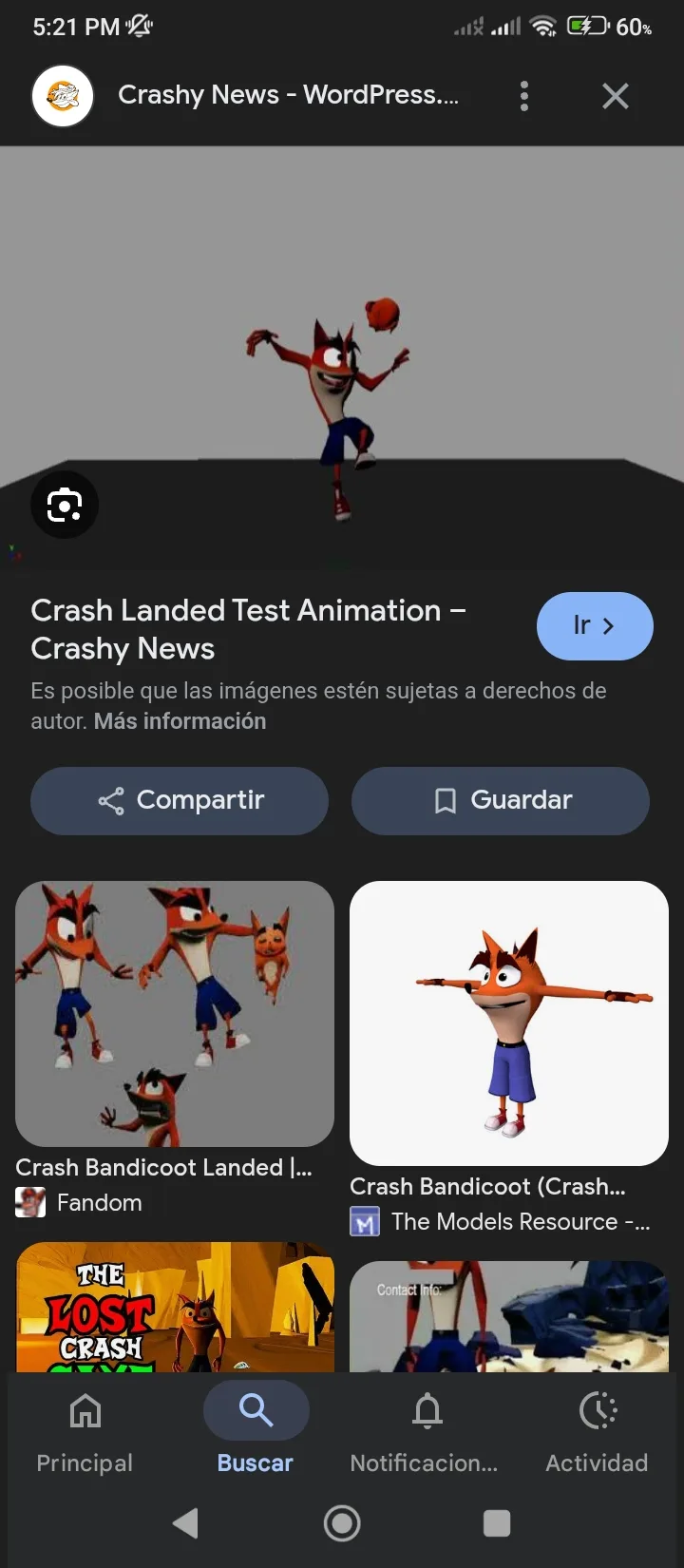The height and width of the screenshot is (1568, 684).
Task: Tap the system back button
Action: [186, 1523]
